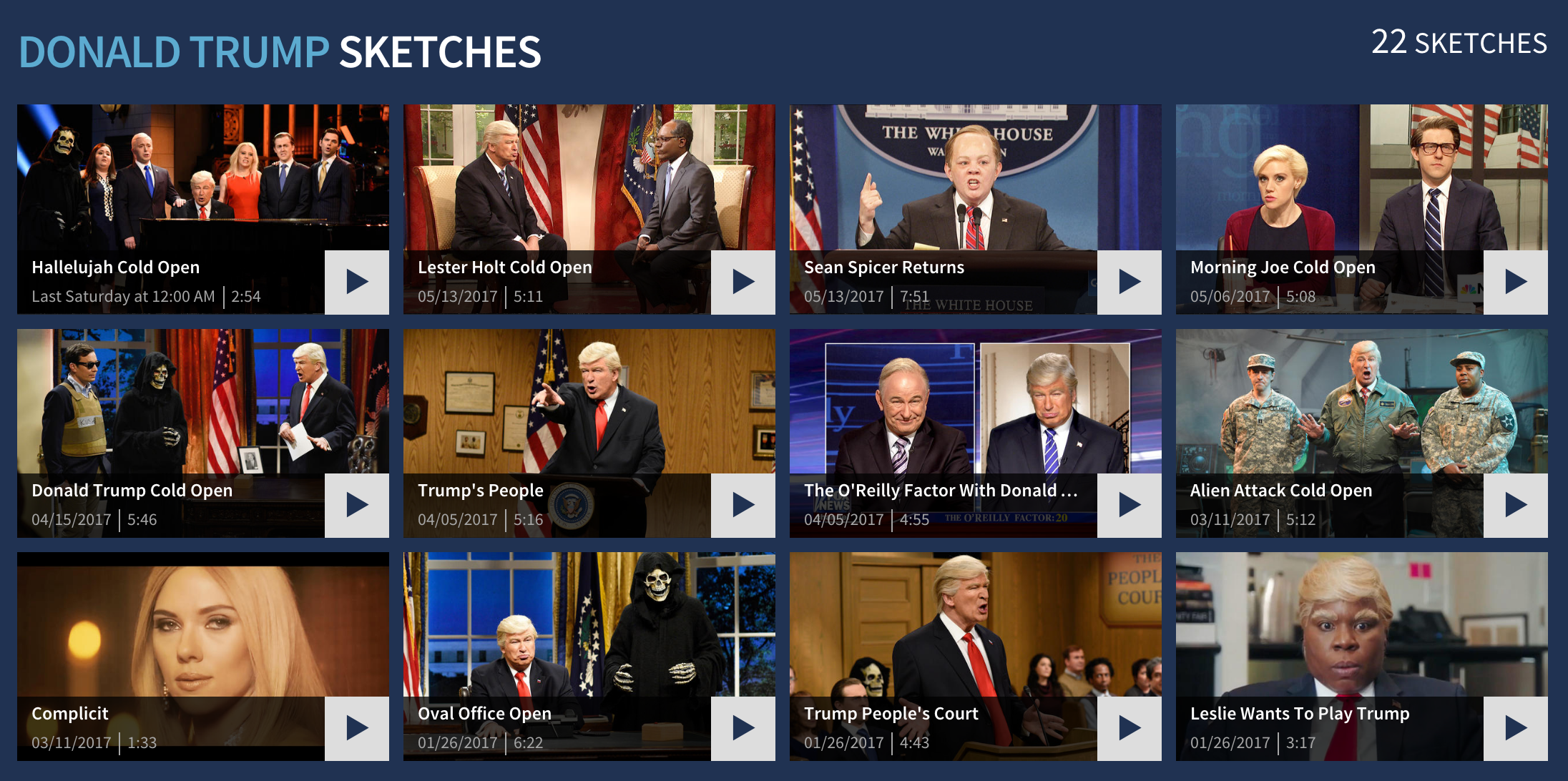
Task: Play Leslie Wants To Play Trump
Action: point(1515,728)
